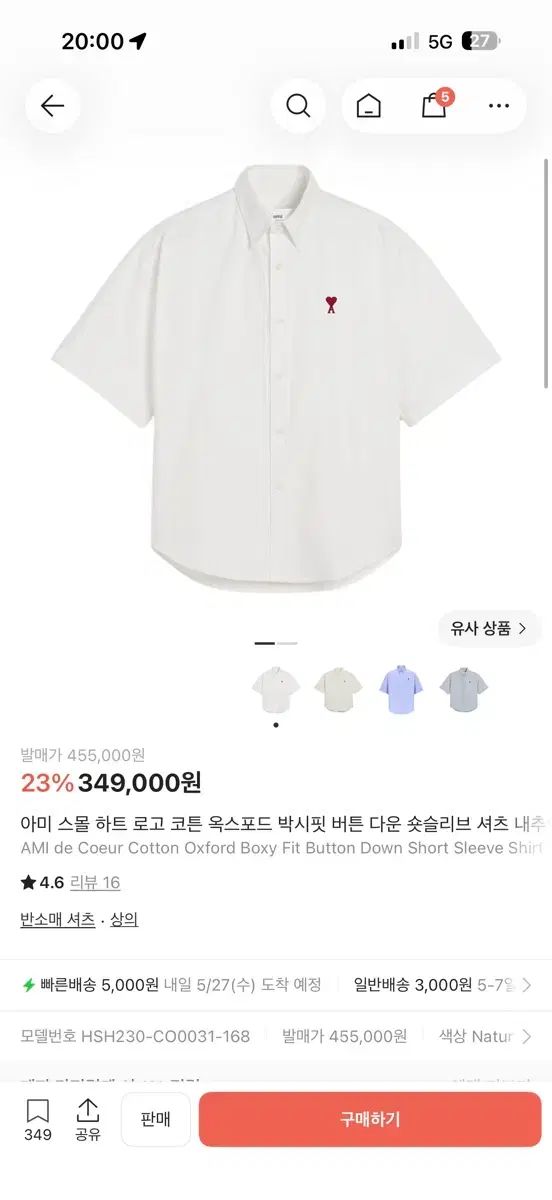
Task: Bookmark this item with 349 saves
Action: tap(38, 1119)
